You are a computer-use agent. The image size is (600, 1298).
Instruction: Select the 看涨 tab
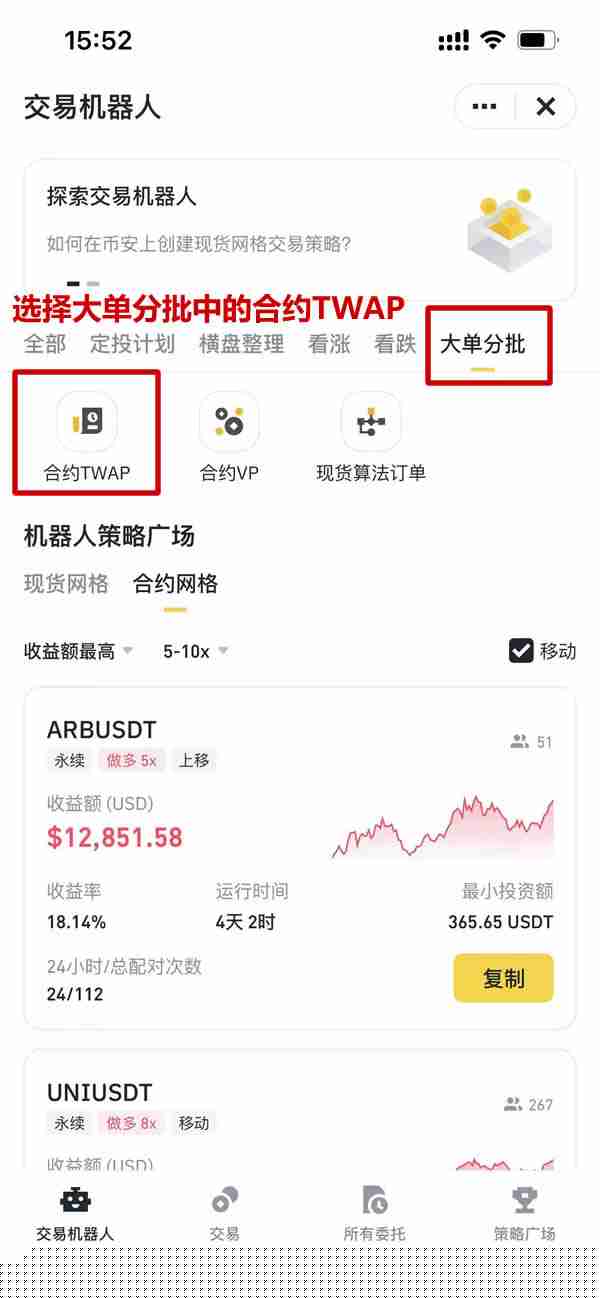pos(329,344)
